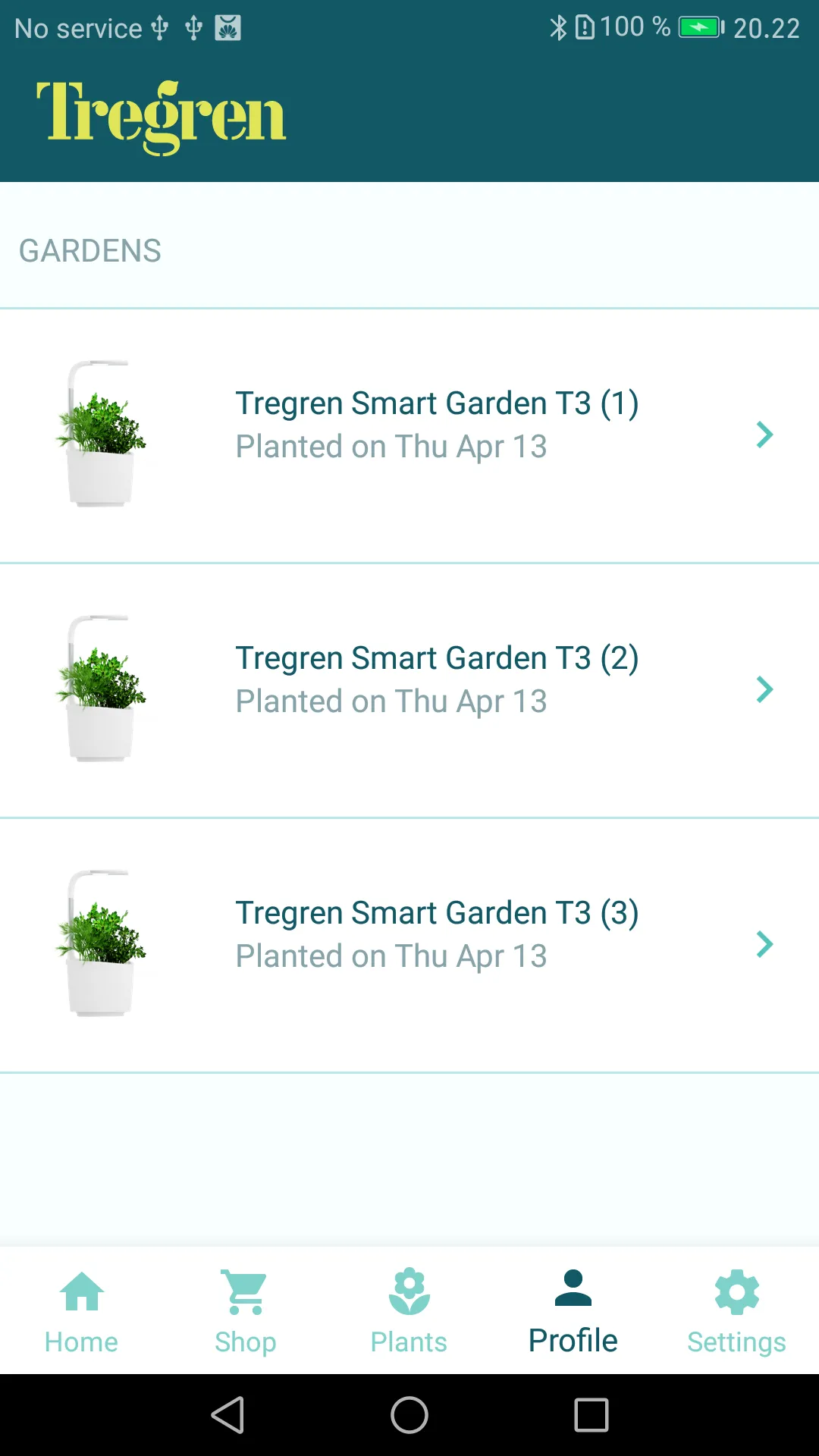The image size is (819, 1456).
Task: Click the GARDENS section header
Action: [89, 250]
